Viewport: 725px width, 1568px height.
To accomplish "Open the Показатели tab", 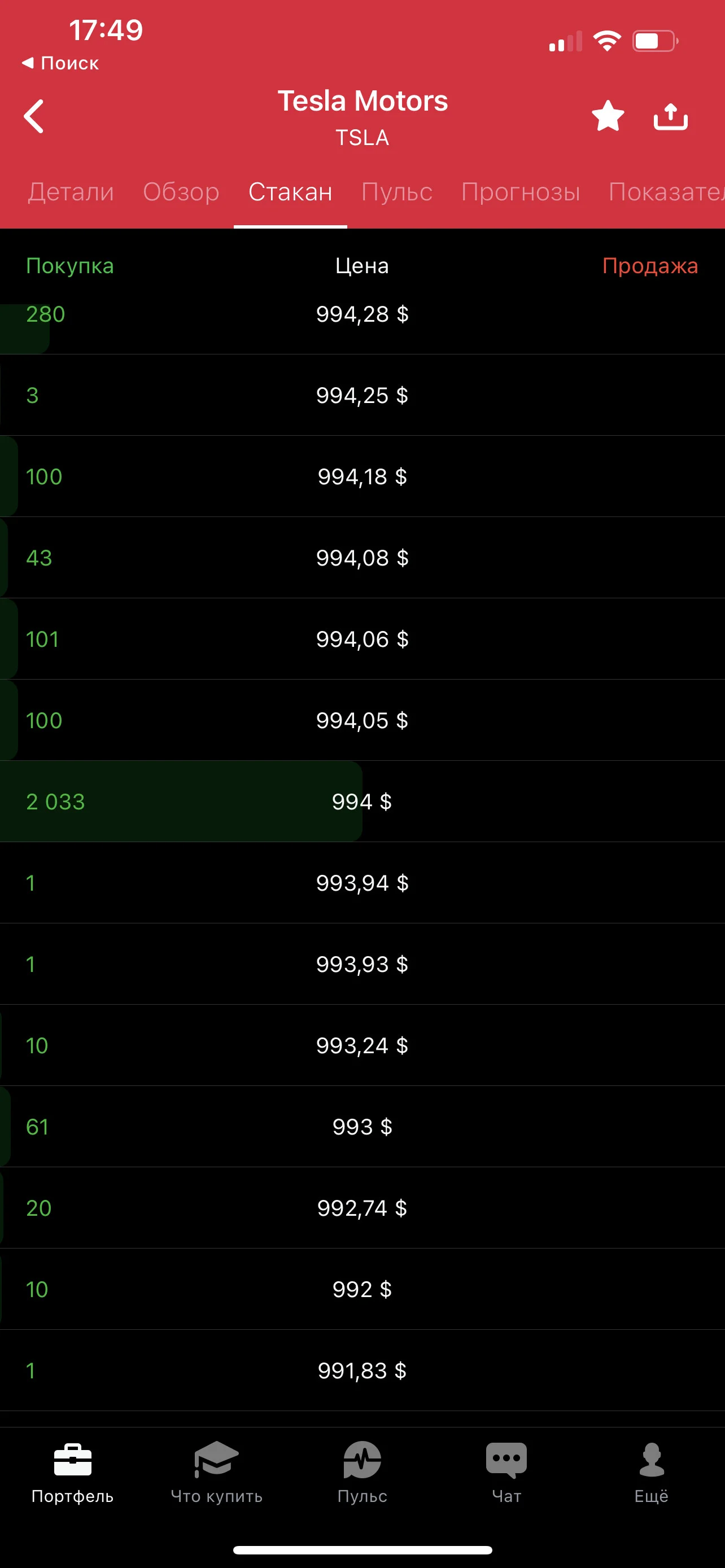I will coord(667,192).
